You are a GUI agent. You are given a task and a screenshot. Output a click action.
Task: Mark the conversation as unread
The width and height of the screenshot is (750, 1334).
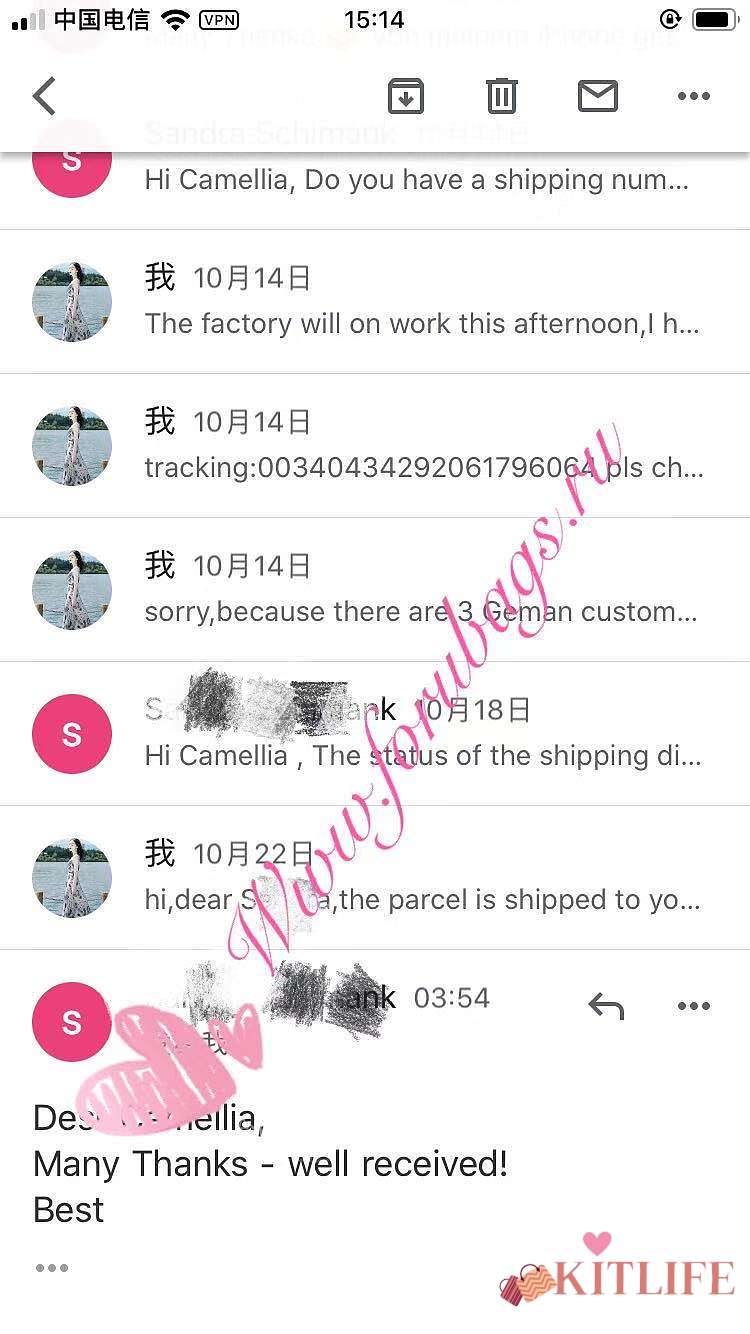pyautogui.click(x=598, y=96)
